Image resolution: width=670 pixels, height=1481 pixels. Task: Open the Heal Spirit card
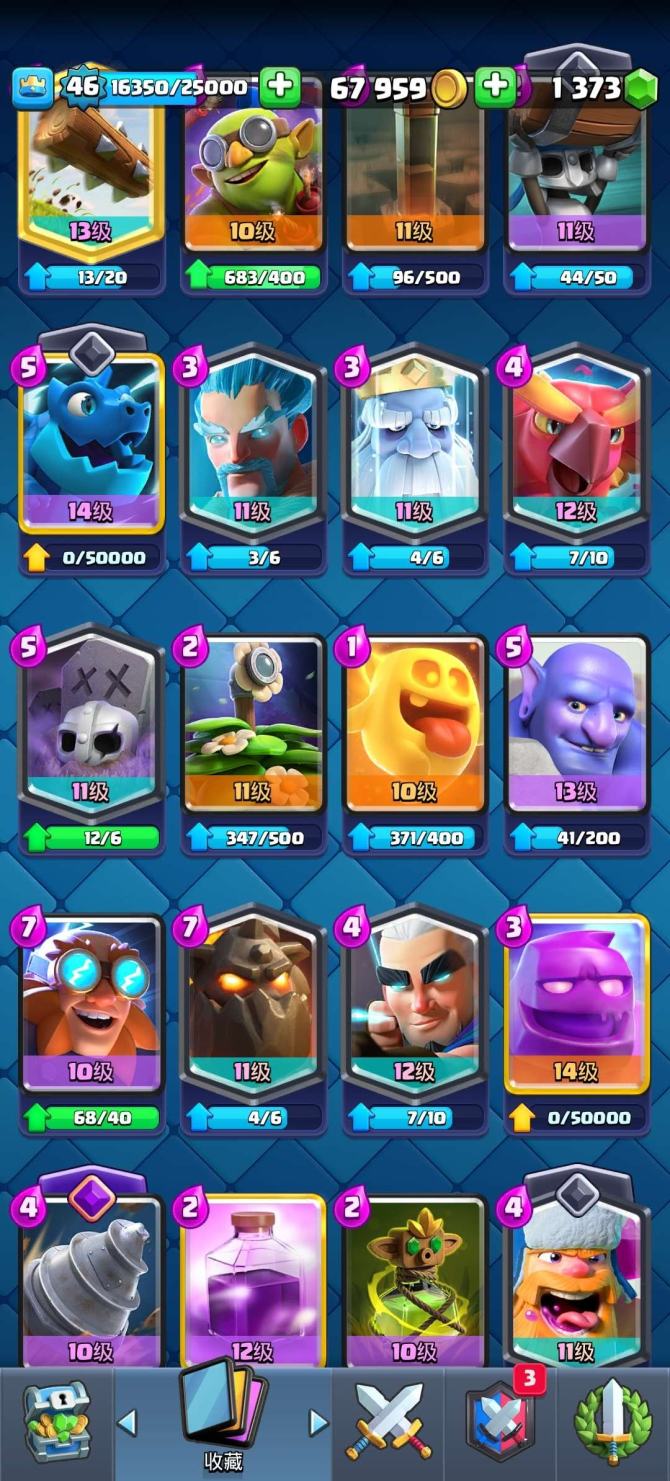(415, 722)
